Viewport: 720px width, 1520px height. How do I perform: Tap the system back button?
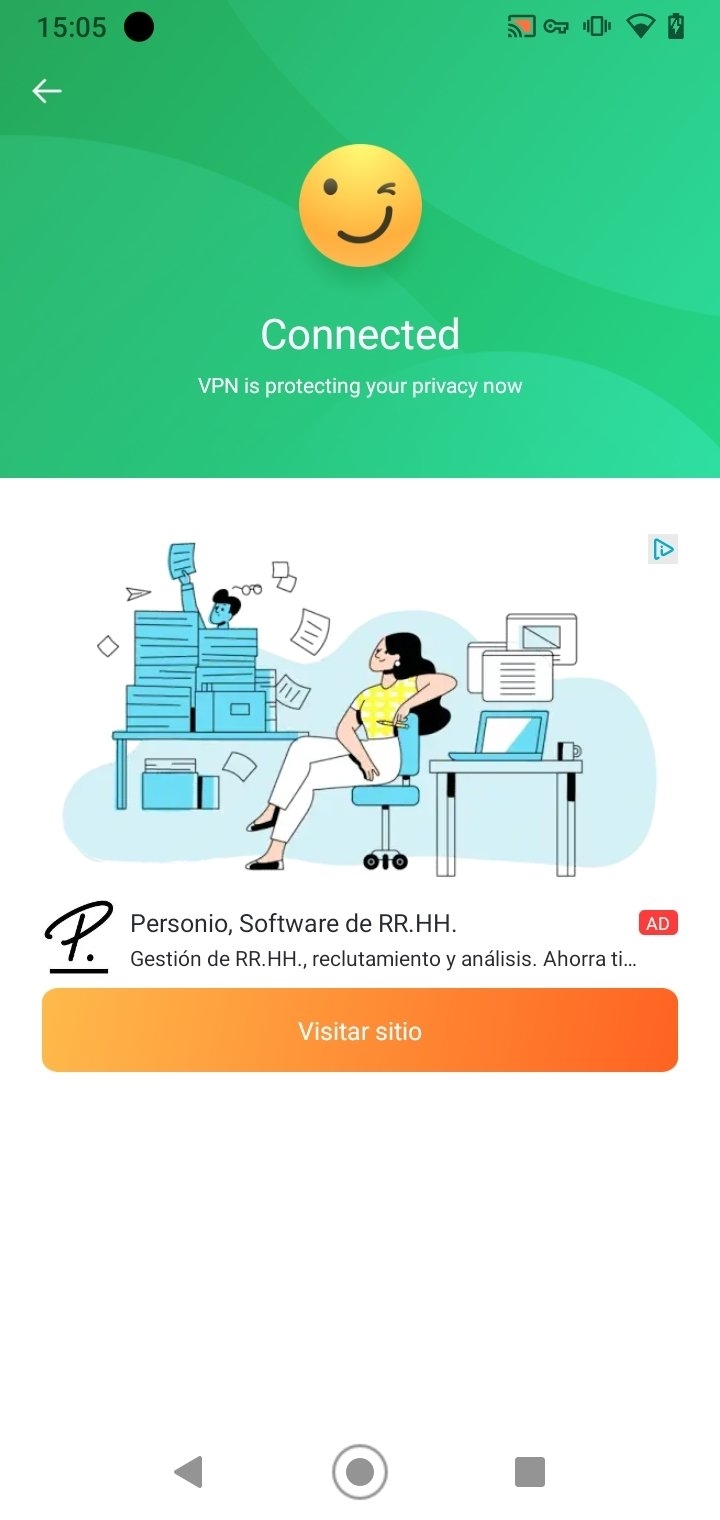pyautogui.click(x=188, y=1472)
